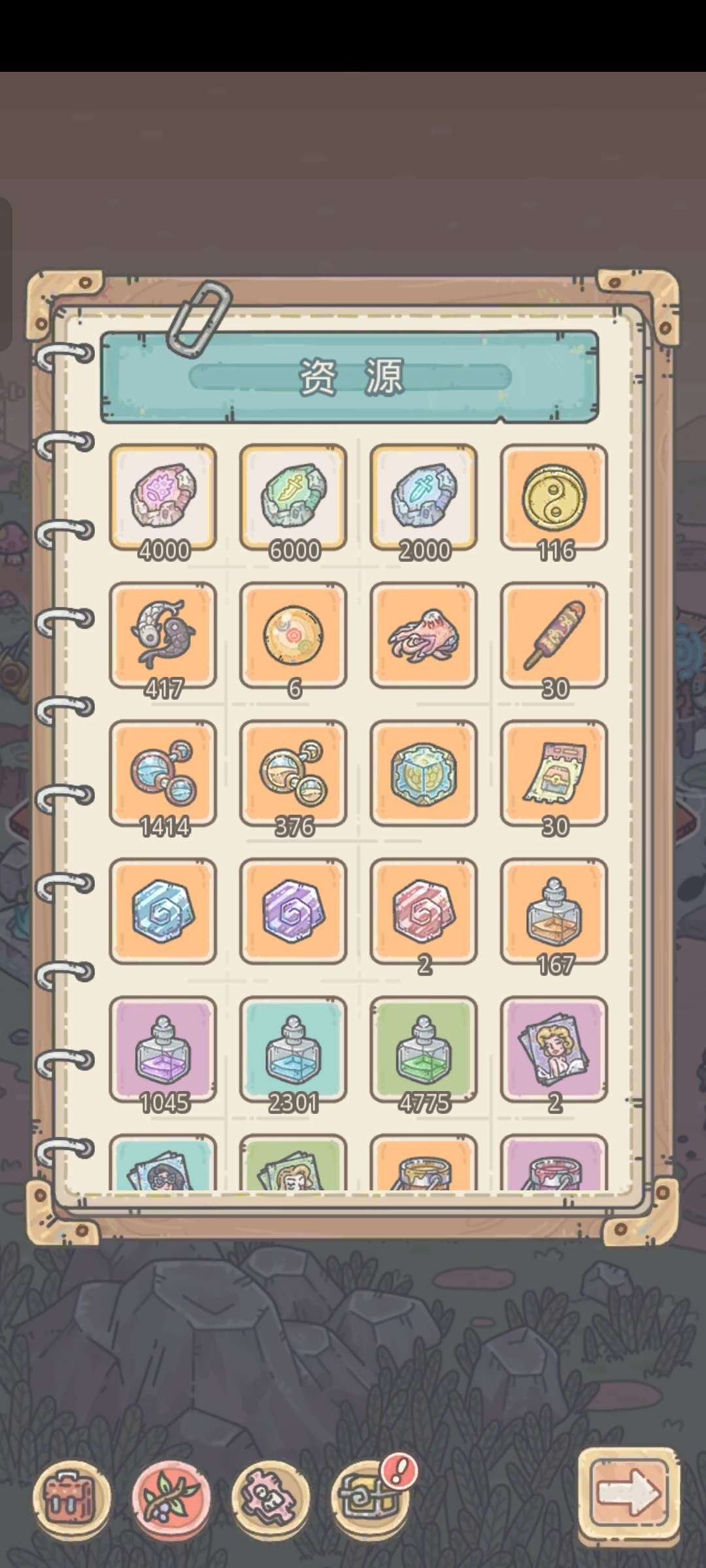
Task: Select the corn dog stick item
Action: (x=554, y=635)
